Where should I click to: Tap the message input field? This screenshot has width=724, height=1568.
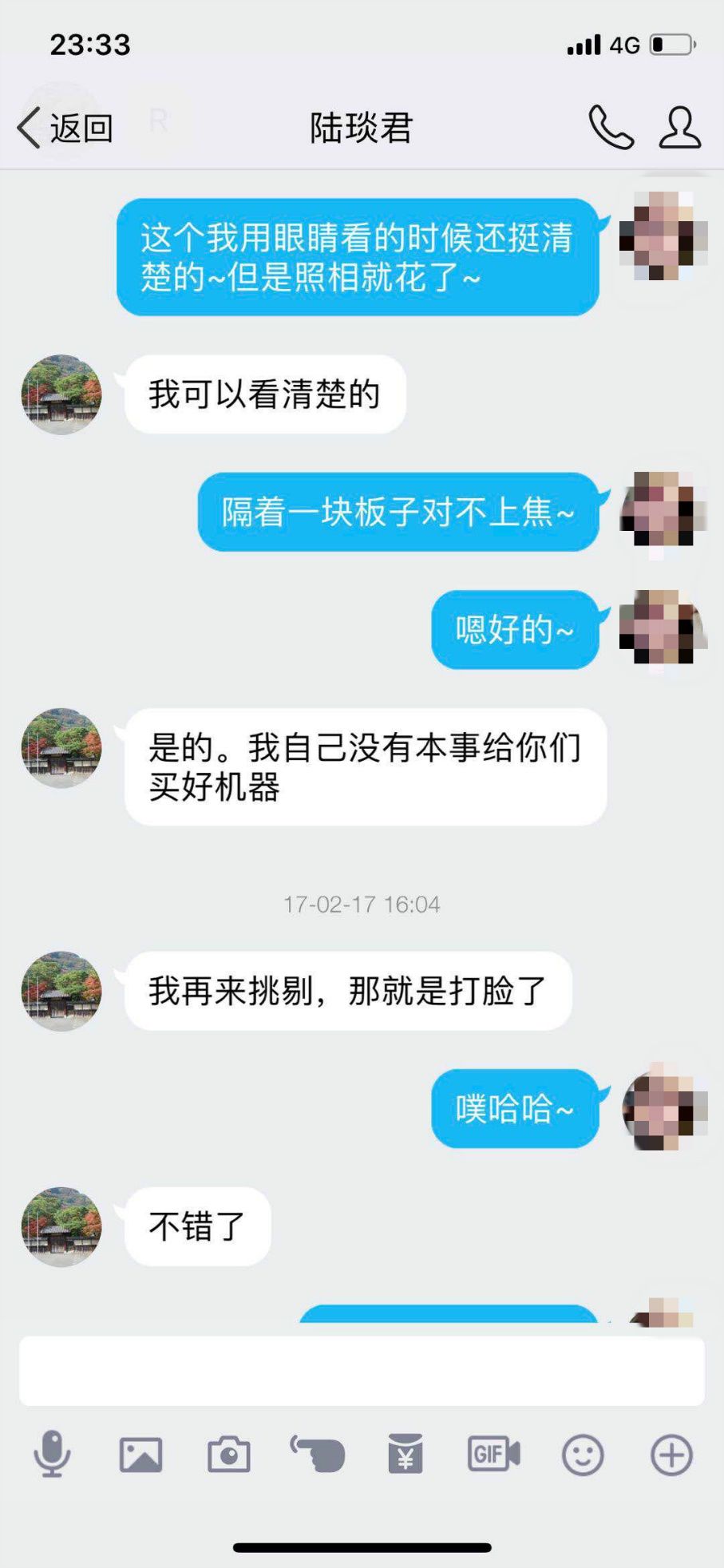click(x=362, y=1370)
